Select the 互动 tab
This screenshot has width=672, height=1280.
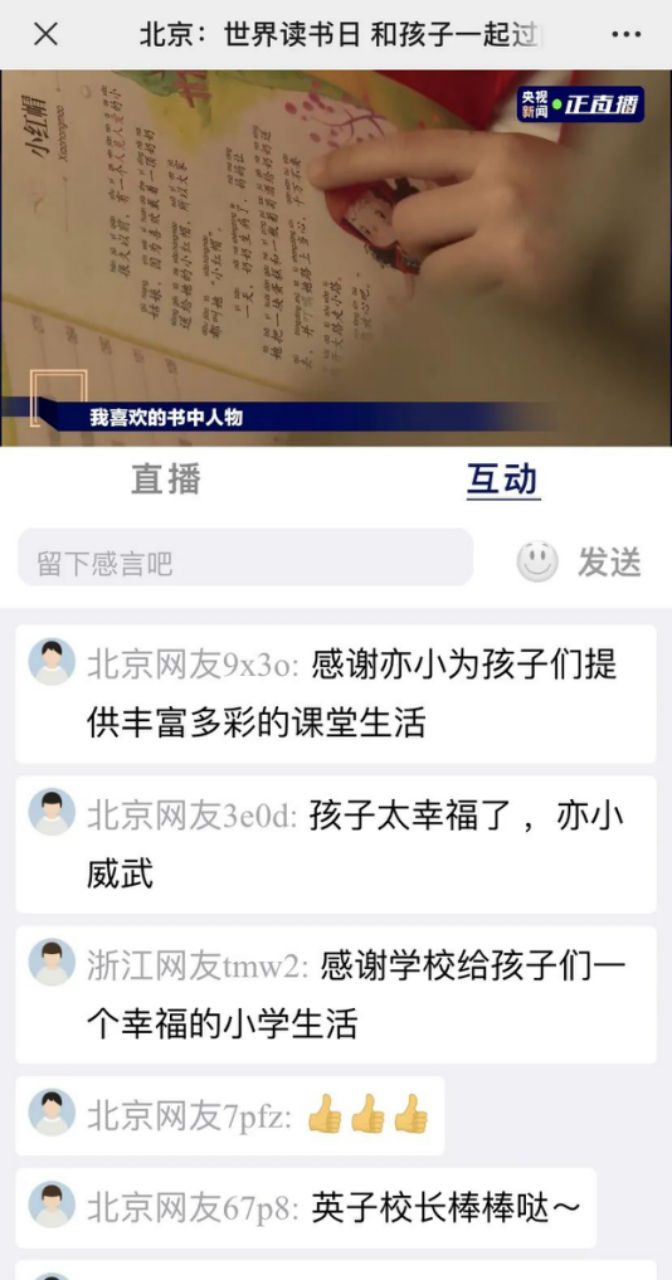click(x=503, y=479)
